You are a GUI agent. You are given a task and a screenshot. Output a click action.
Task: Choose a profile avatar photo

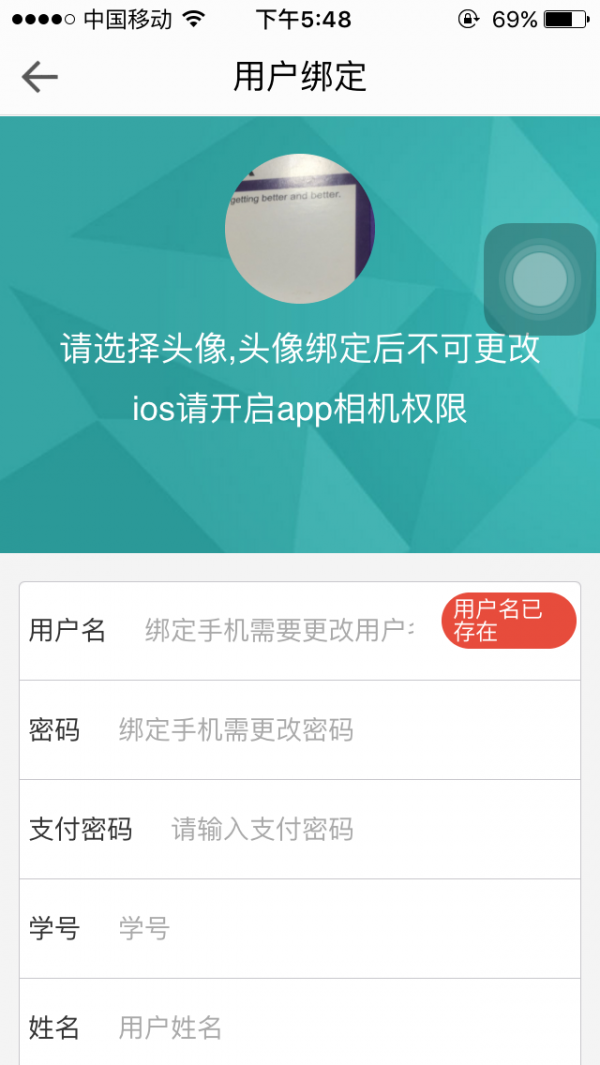299,229
